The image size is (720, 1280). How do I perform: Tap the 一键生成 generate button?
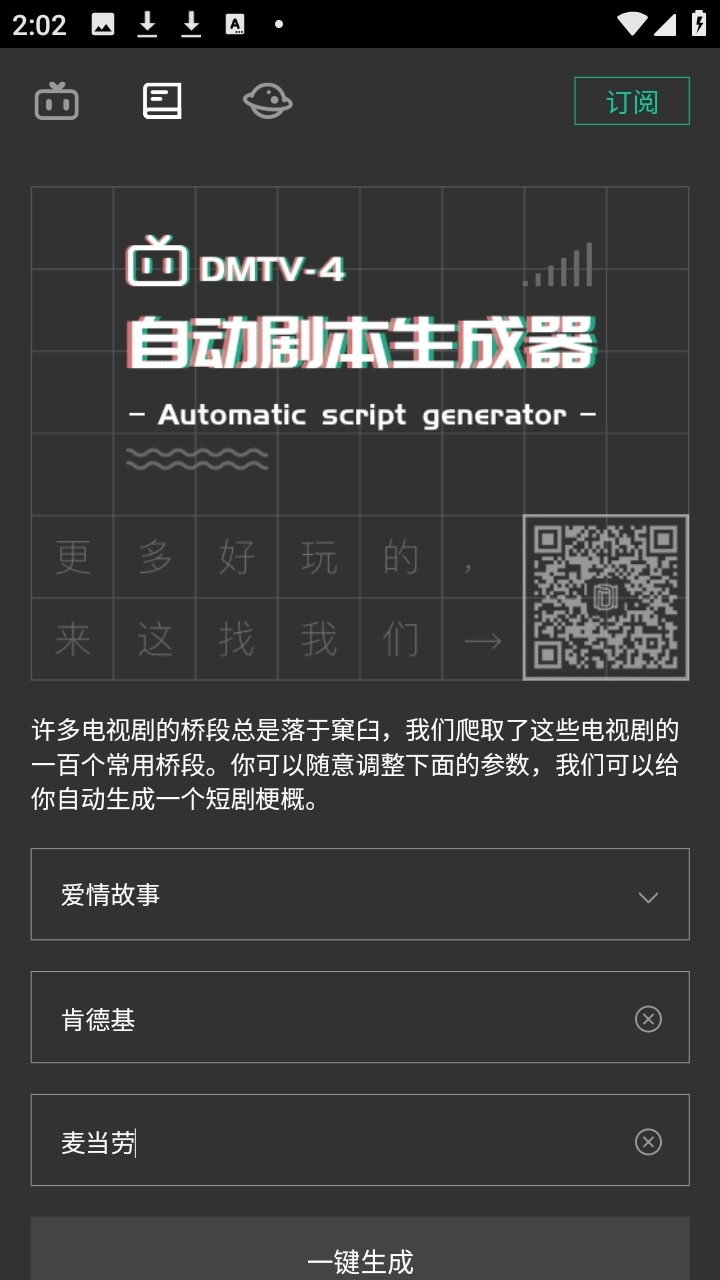tap(360, 1259)
